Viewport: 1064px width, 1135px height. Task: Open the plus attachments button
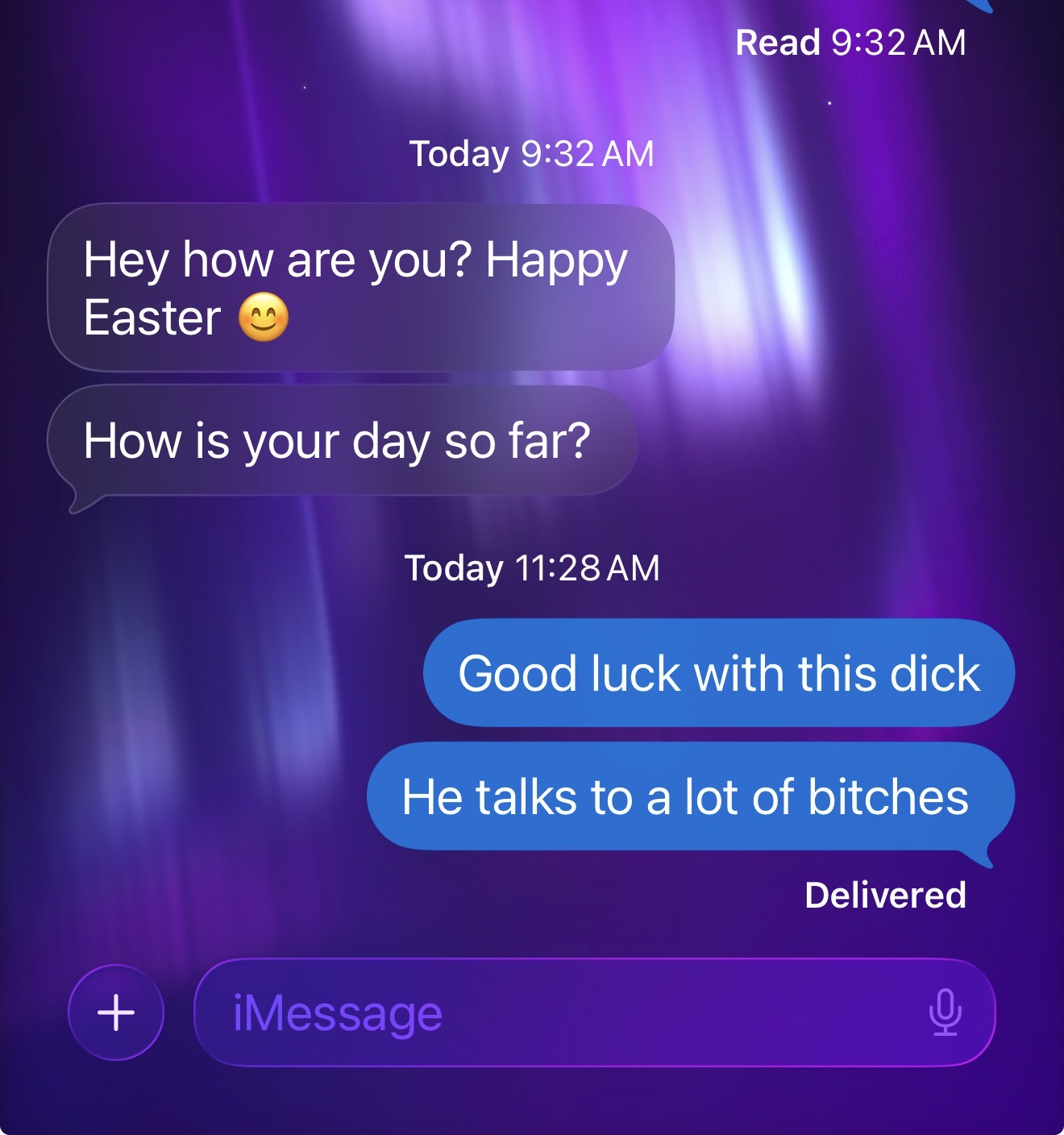[x=116, y=1012]
